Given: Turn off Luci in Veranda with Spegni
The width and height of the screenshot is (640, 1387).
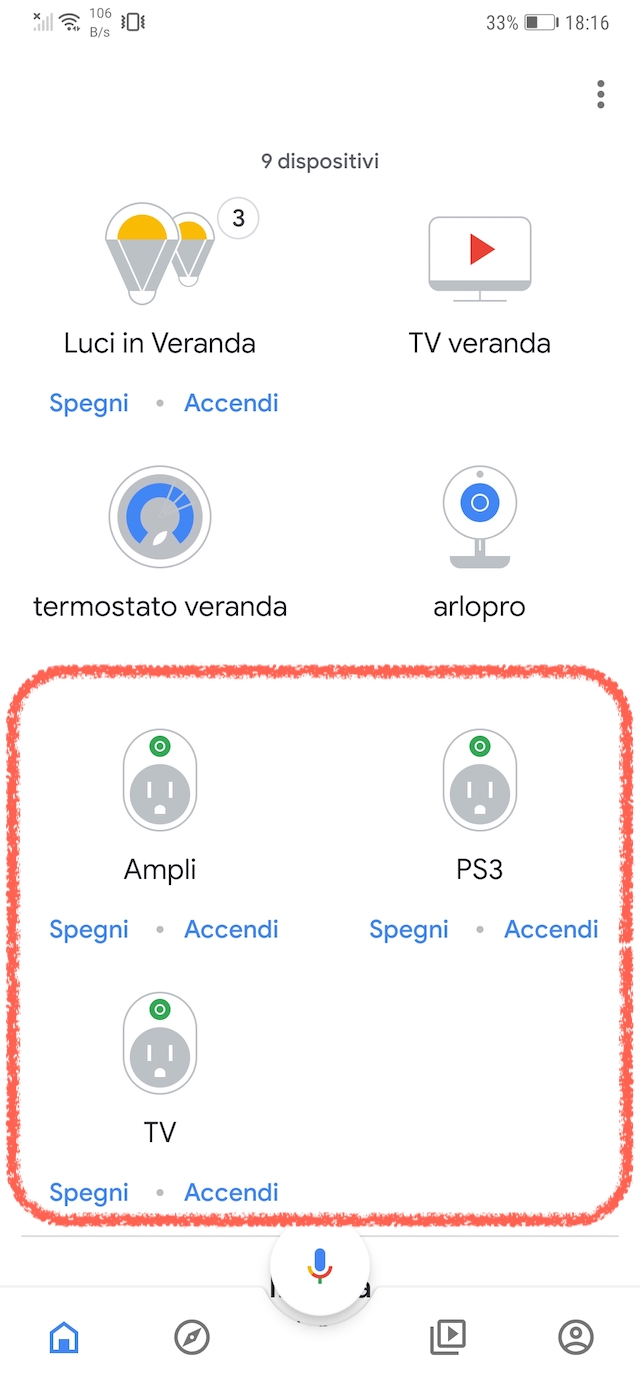Looking at the screenshot, I should [89, 403].
